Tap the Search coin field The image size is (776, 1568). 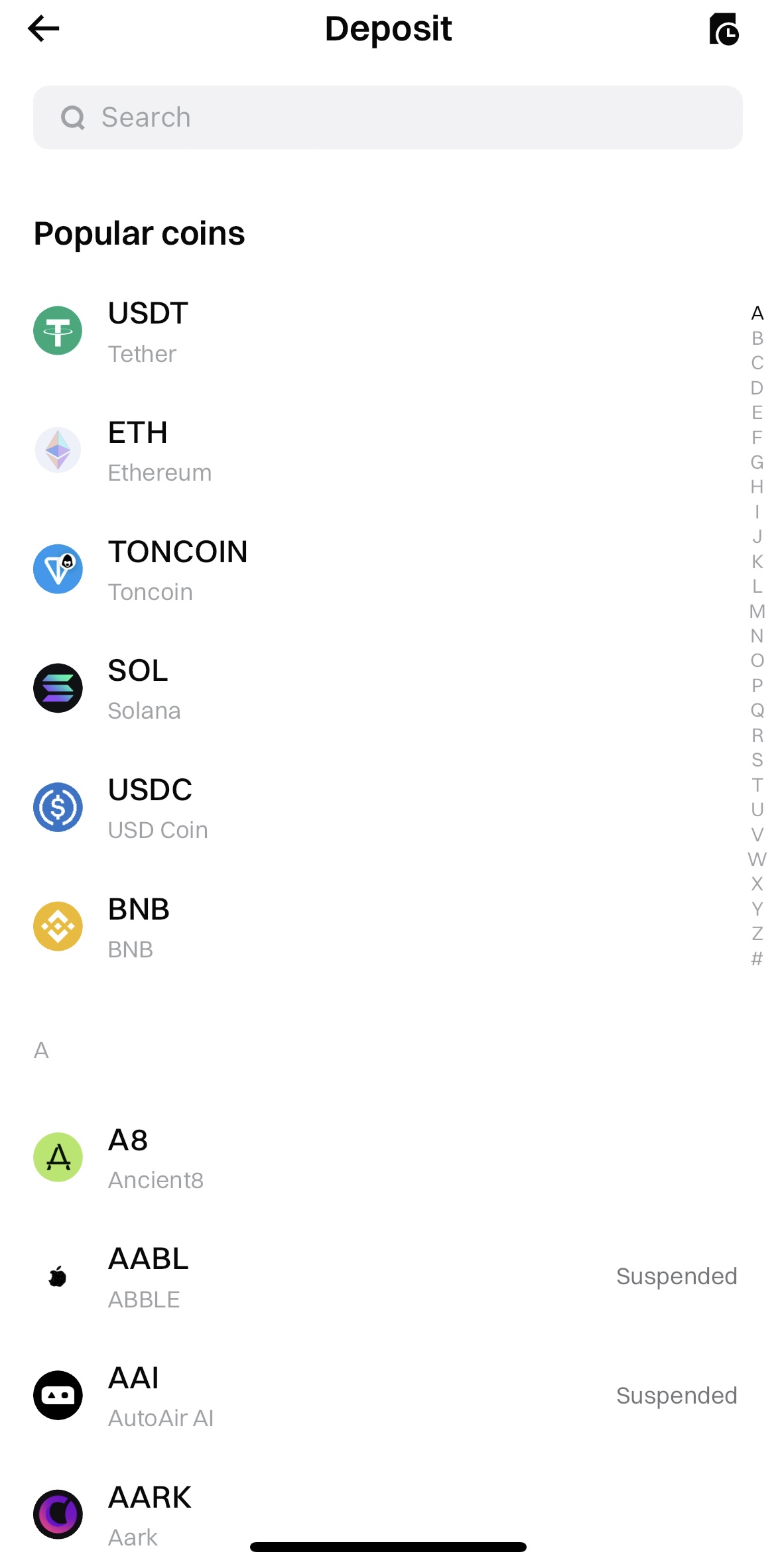[x=388, y=117]
